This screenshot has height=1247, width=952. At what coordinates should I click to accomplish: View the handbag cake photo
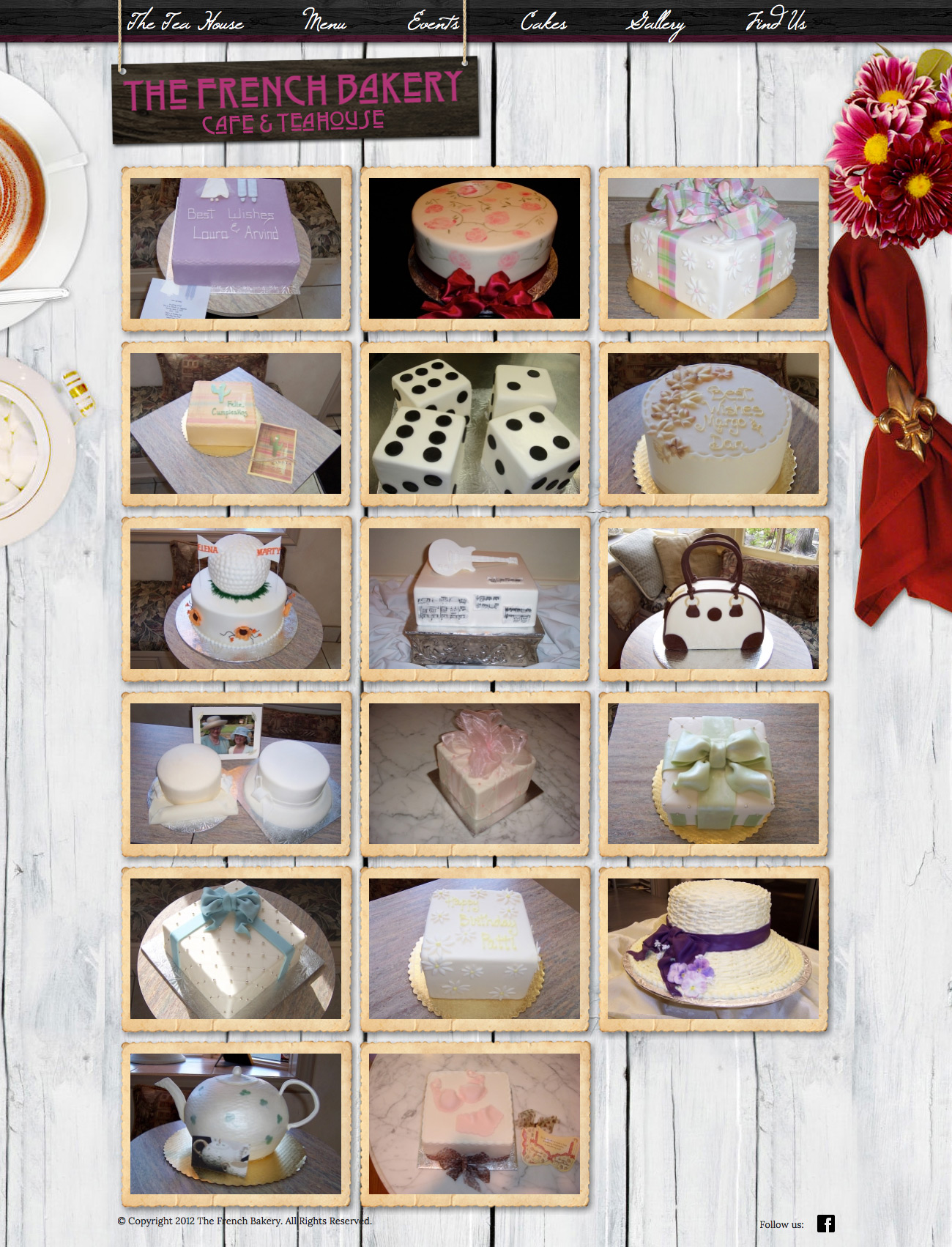point(713,599)
